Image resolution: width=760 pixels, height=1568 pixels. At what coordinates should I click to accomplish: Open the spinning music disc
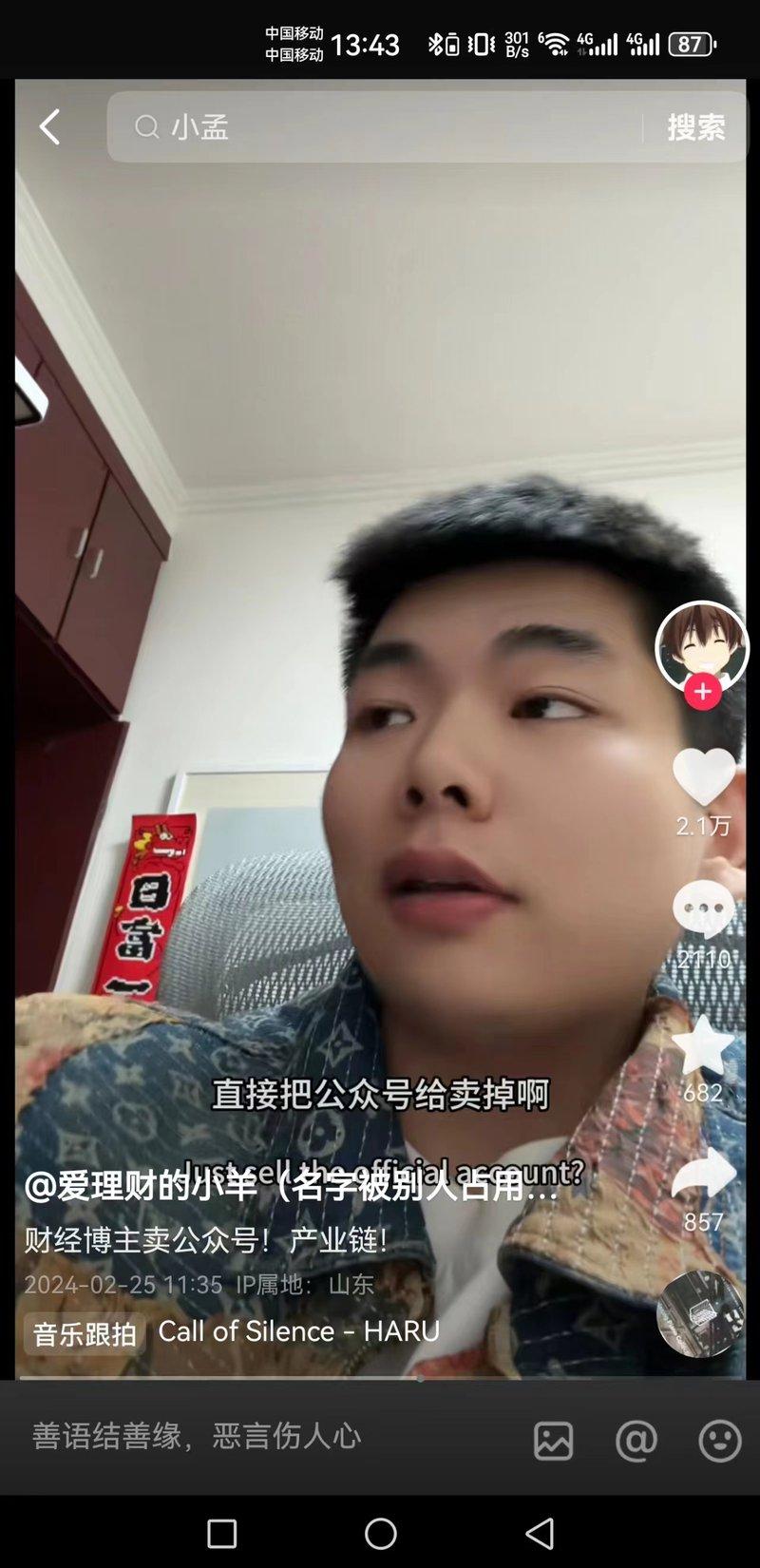click(x=700, y=1314)
